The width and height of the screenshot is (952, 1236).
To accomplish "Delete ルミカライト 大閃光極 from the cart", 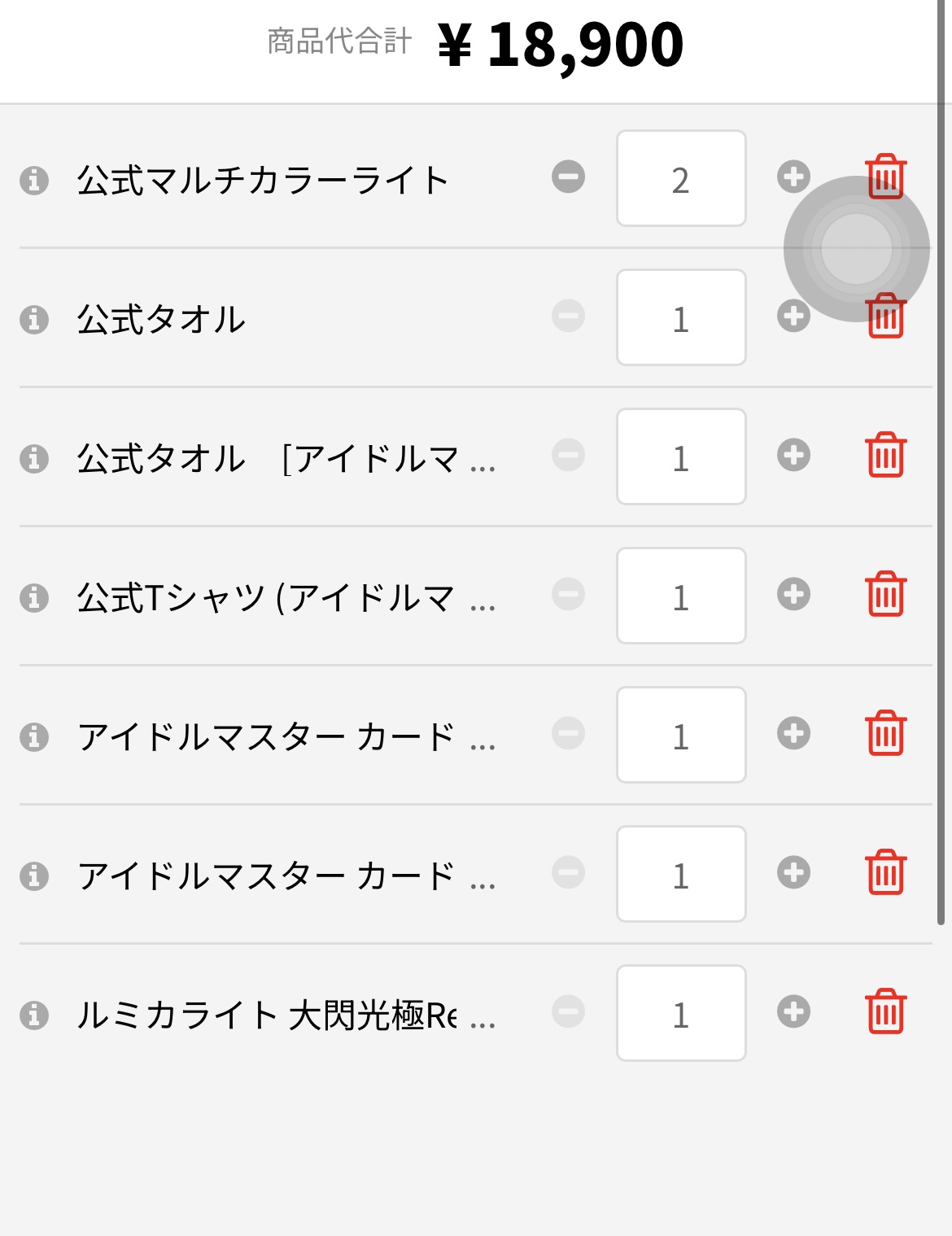I will (885, 1011).
